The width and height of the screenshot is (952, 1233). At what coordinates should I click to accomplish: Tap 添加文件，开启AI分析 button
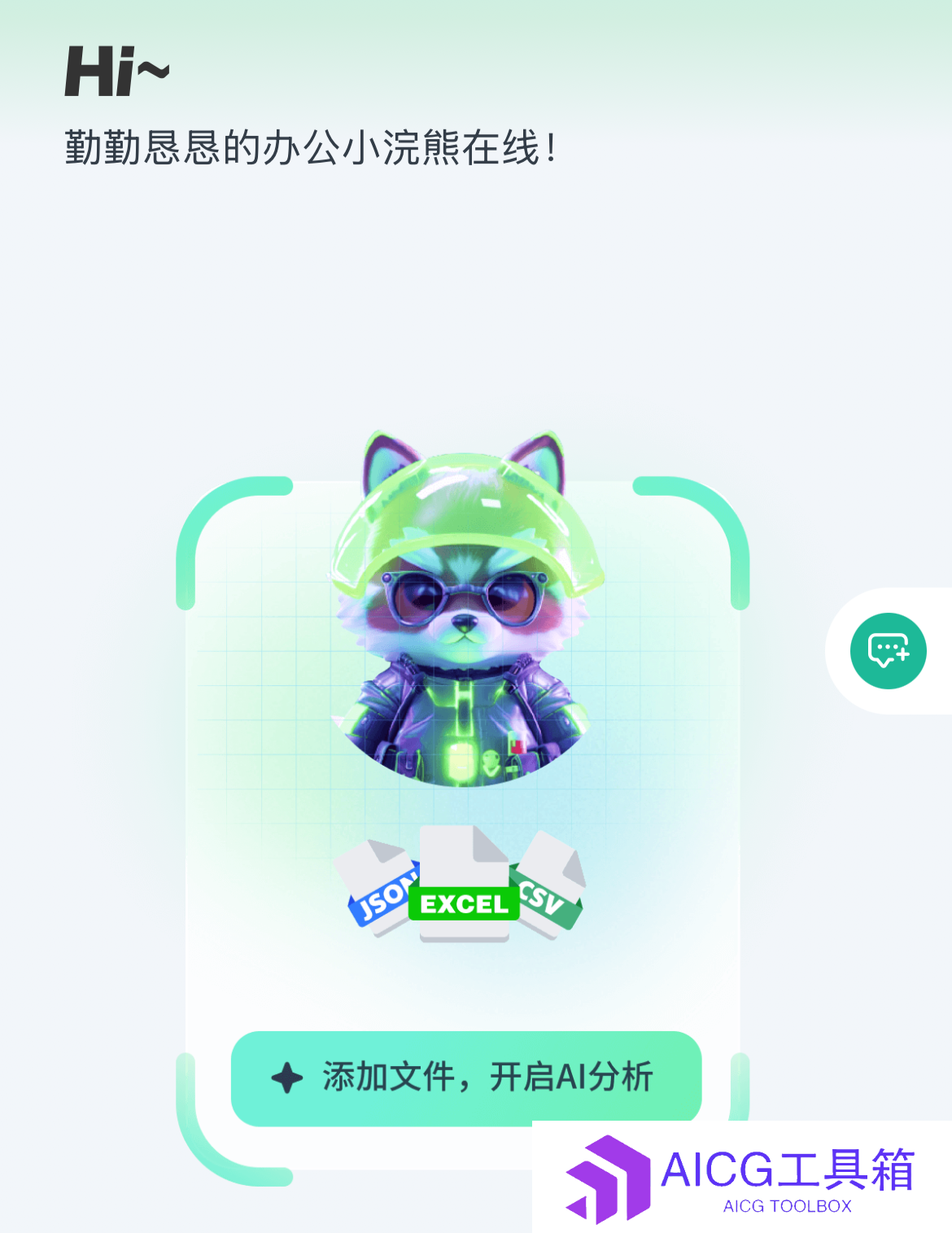[x=465, y=1078]
